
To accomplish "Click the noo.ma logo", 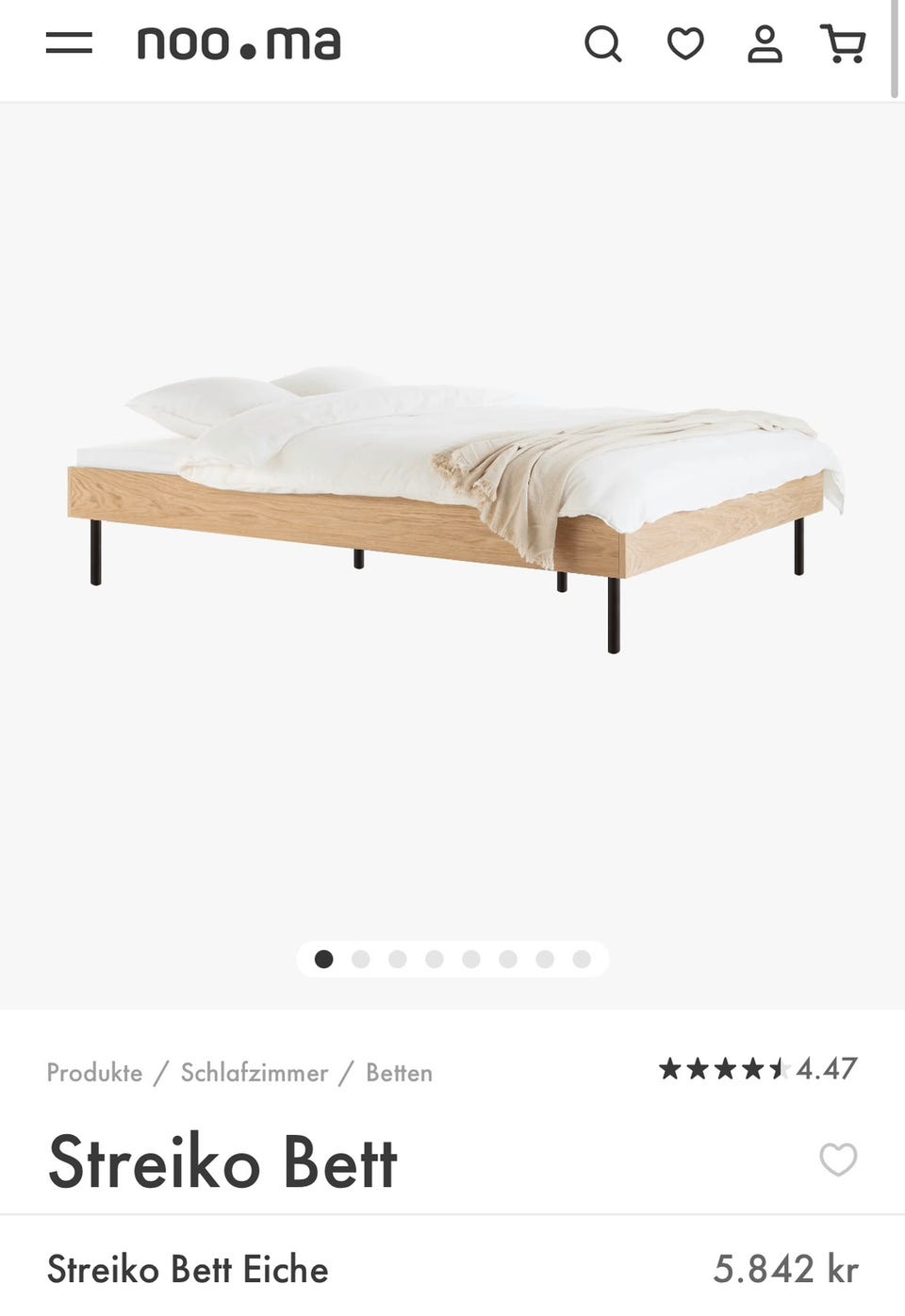I will (x=239, y=41).
